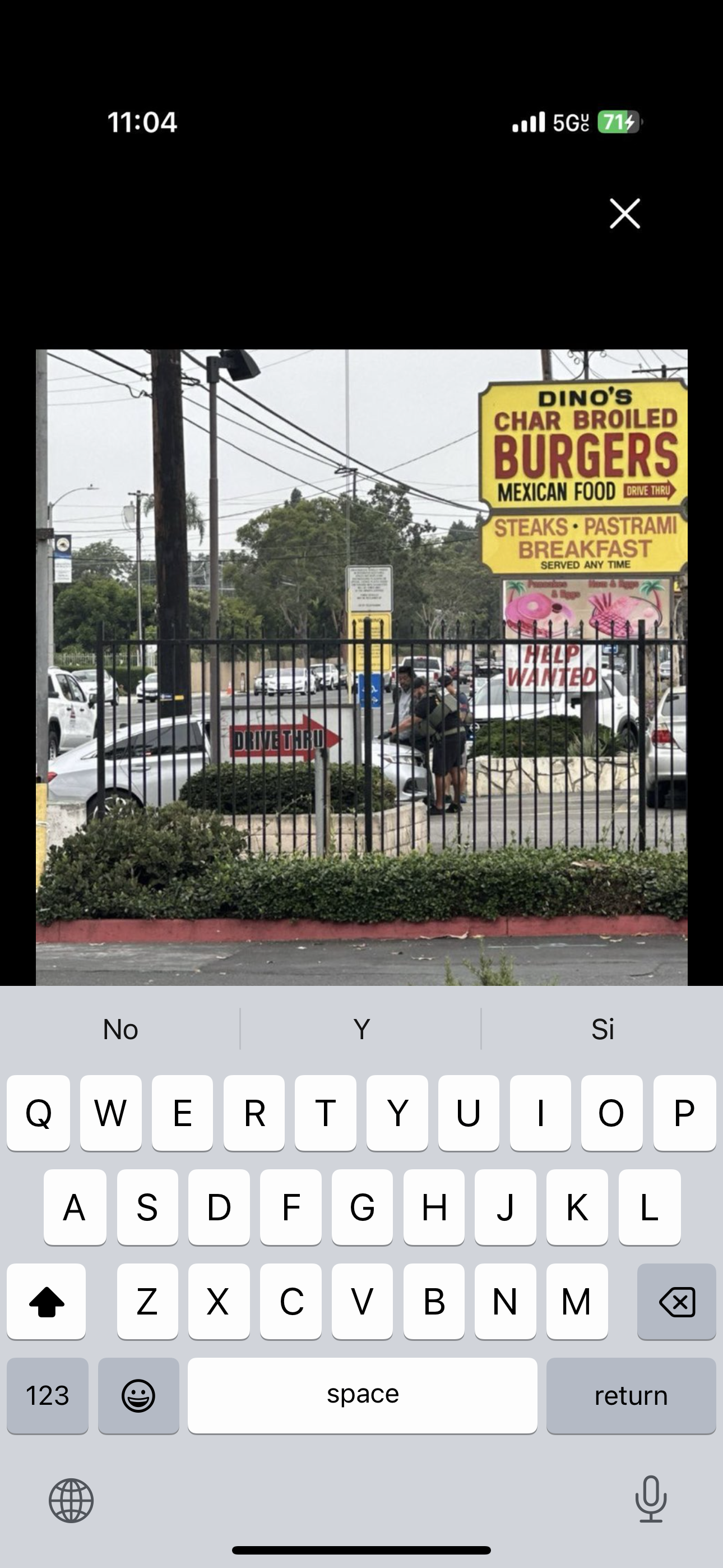The image size is (723, 1568).
Task: Tap the space bar
Action: tap(362, 1396)
